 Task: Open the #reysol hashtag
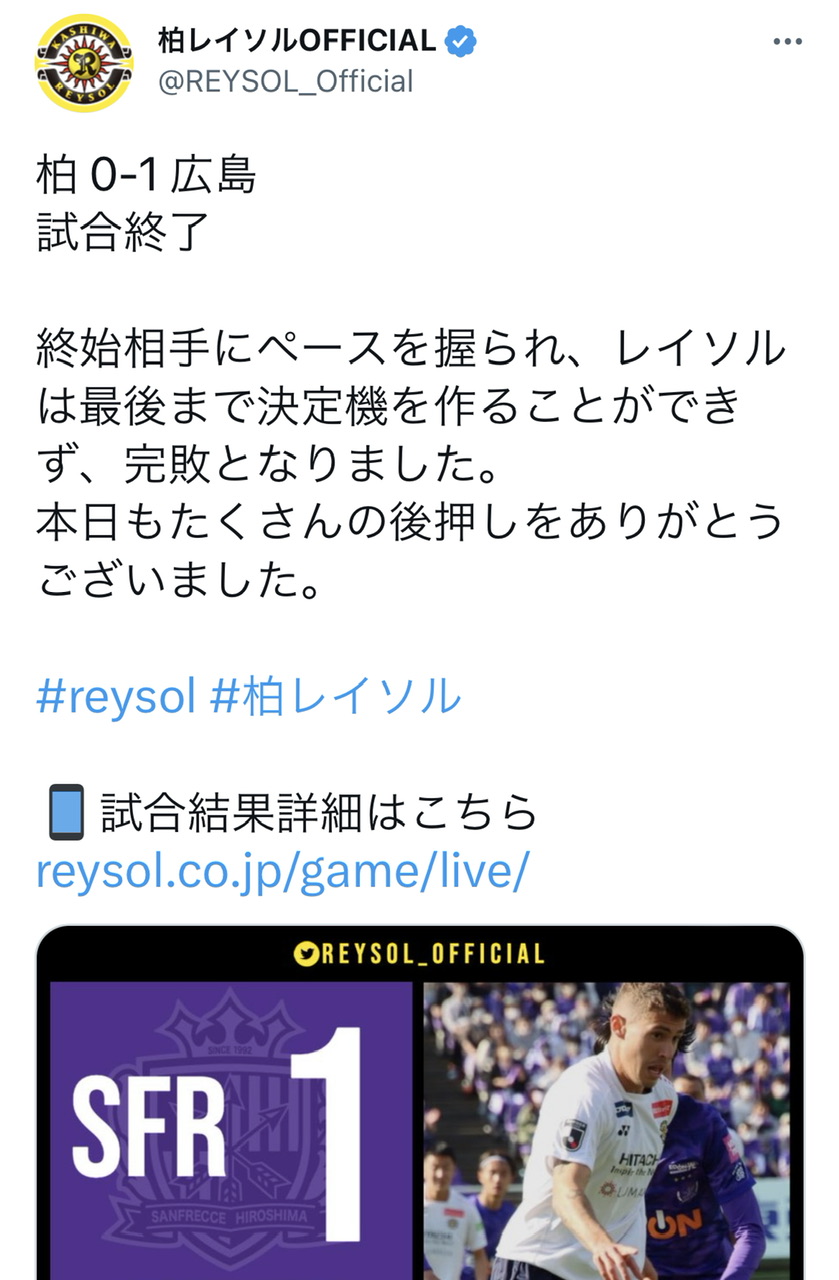click(x=116, y=697)
